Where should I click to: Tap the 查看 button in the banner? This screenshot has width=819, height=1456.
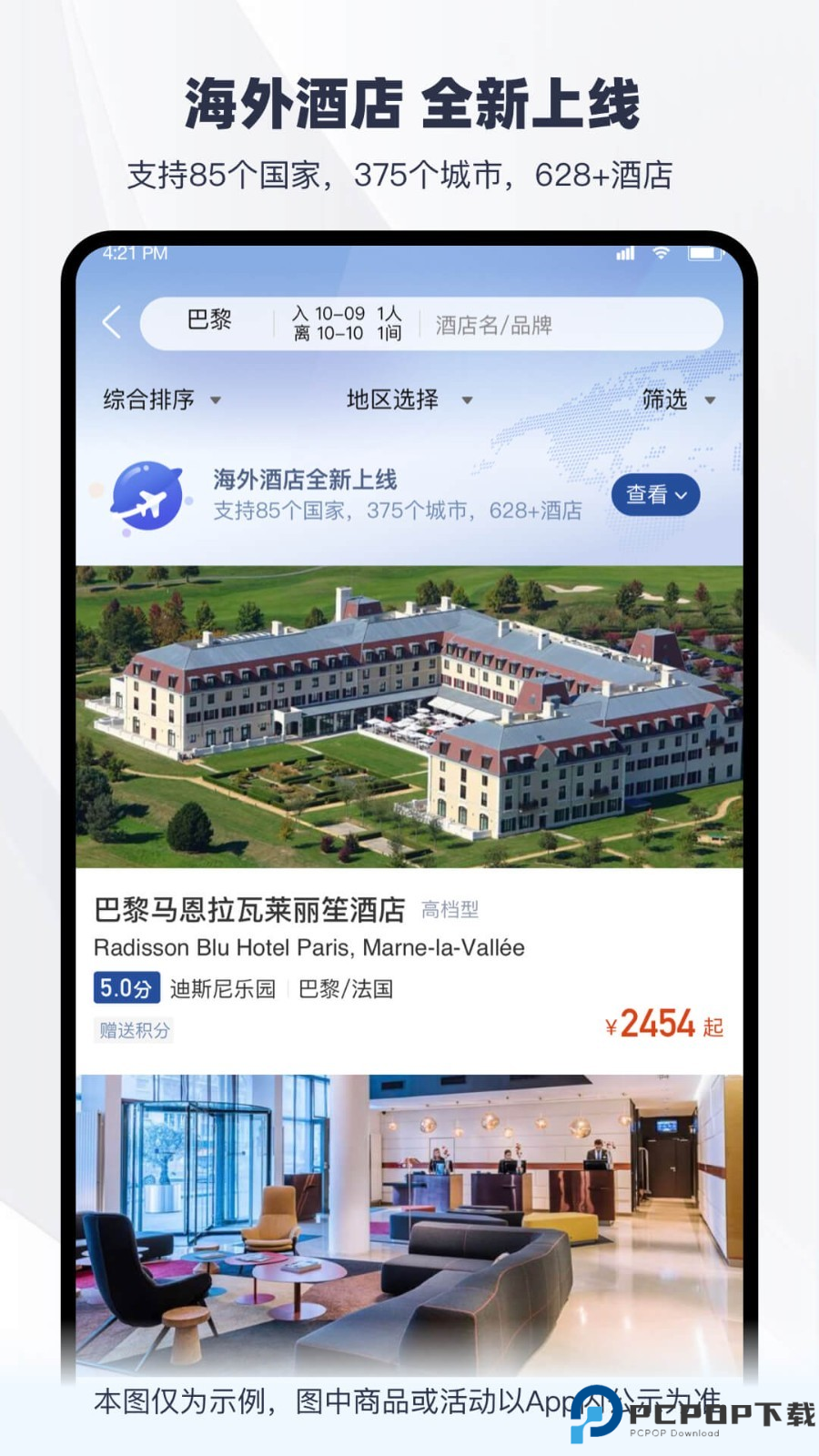[656, 495]
